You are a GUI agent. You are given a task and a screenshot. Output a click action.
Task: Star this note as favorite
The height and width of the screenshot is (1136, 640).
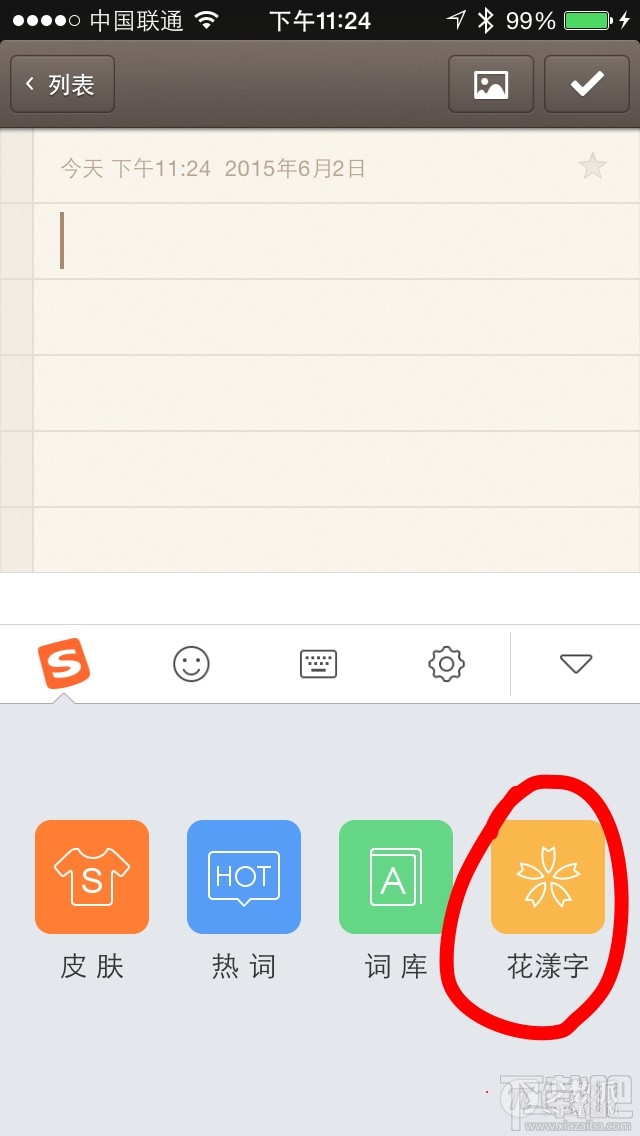593,167
